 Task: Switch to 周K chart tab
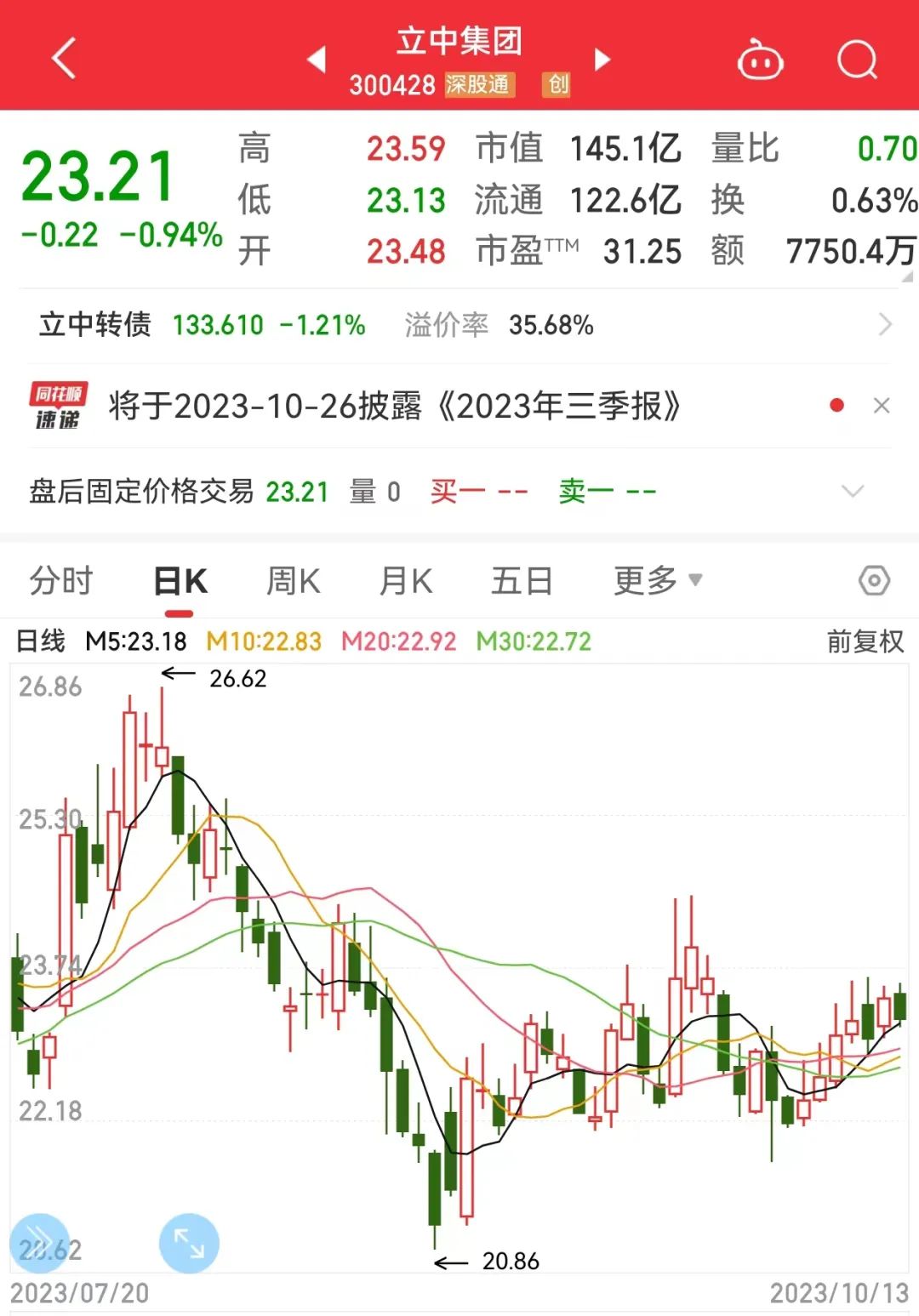(293, 581)
